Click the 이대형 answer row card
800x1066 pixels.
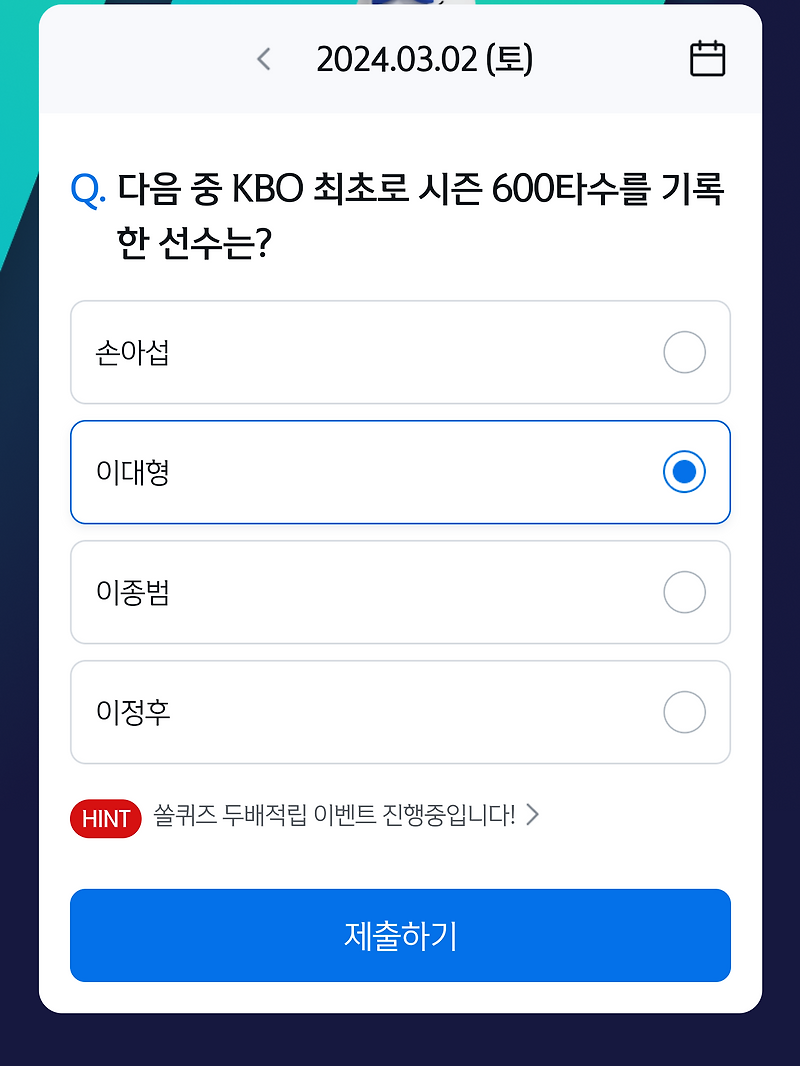point(400,472)
